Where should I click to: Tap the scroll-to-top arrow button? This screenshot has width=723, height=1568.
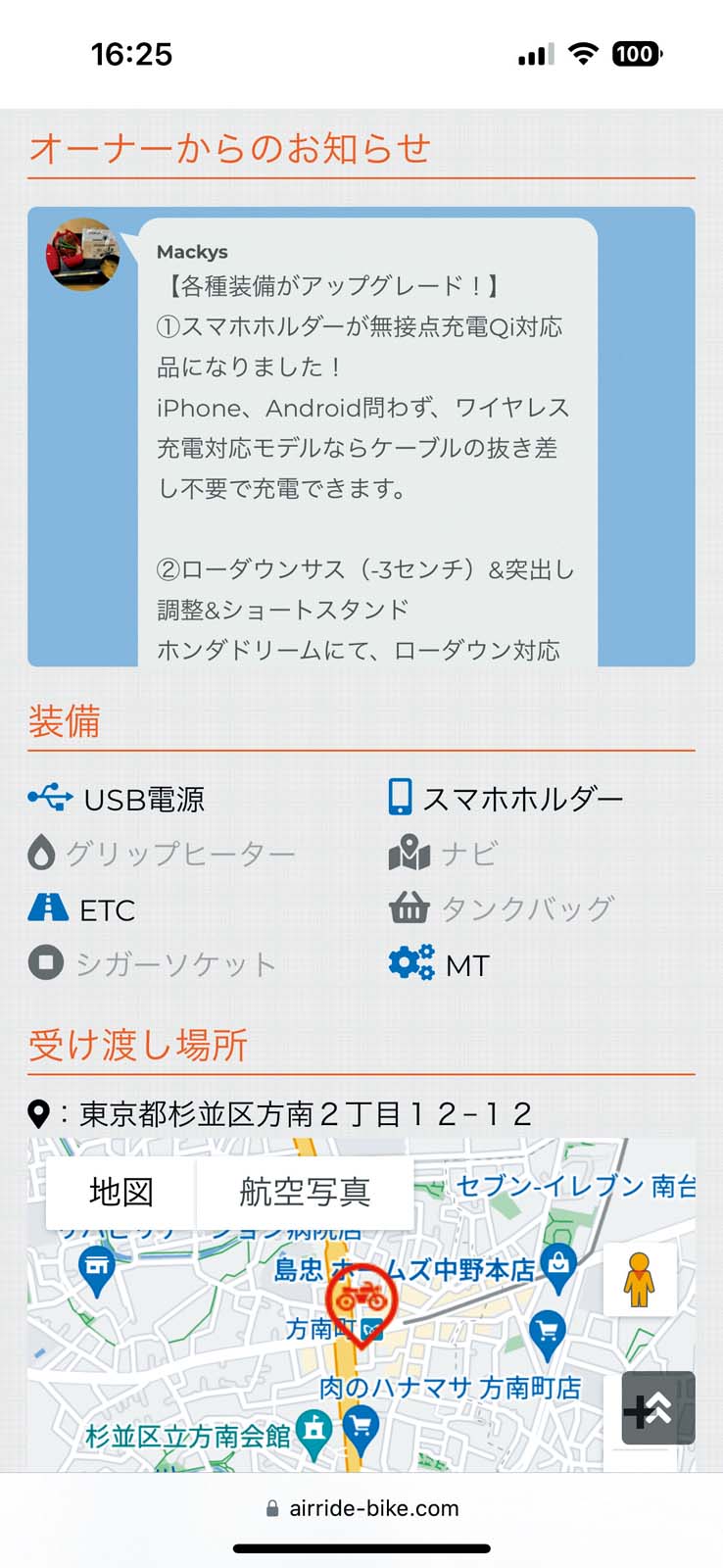pyautogui.click(x=658, y=1408)
